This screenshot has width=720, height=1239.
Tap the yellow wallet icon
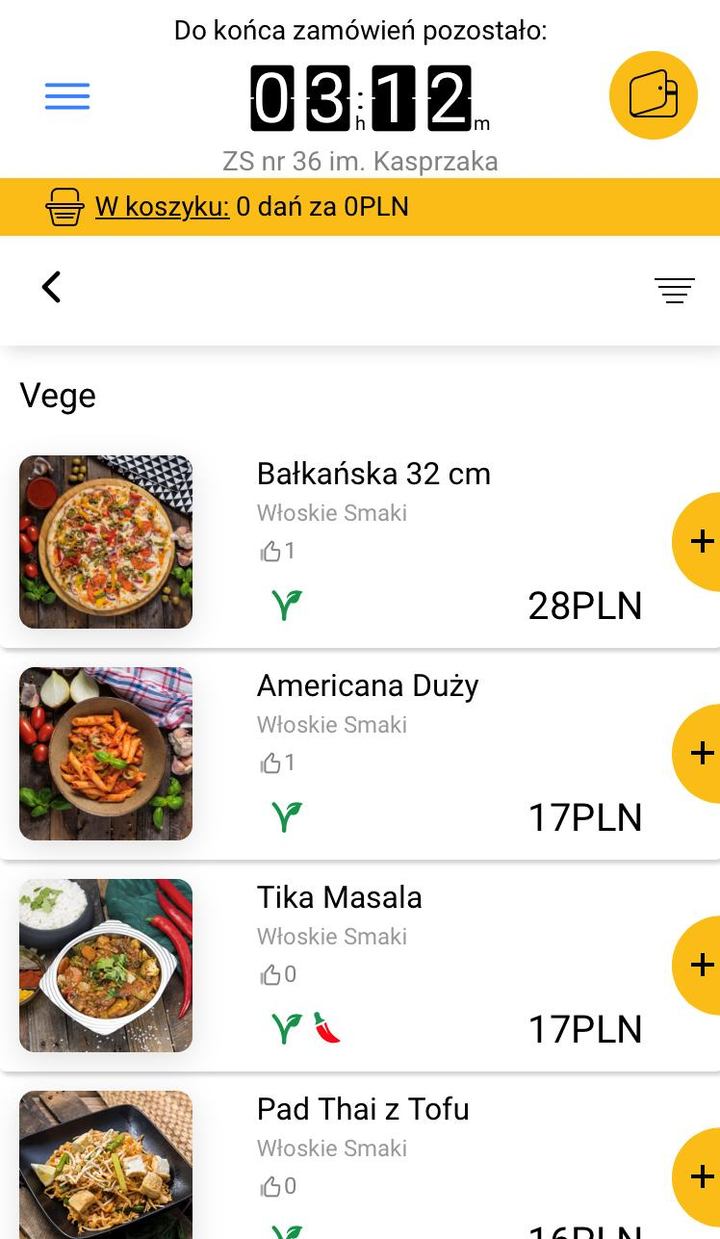[x=653, y=95]
